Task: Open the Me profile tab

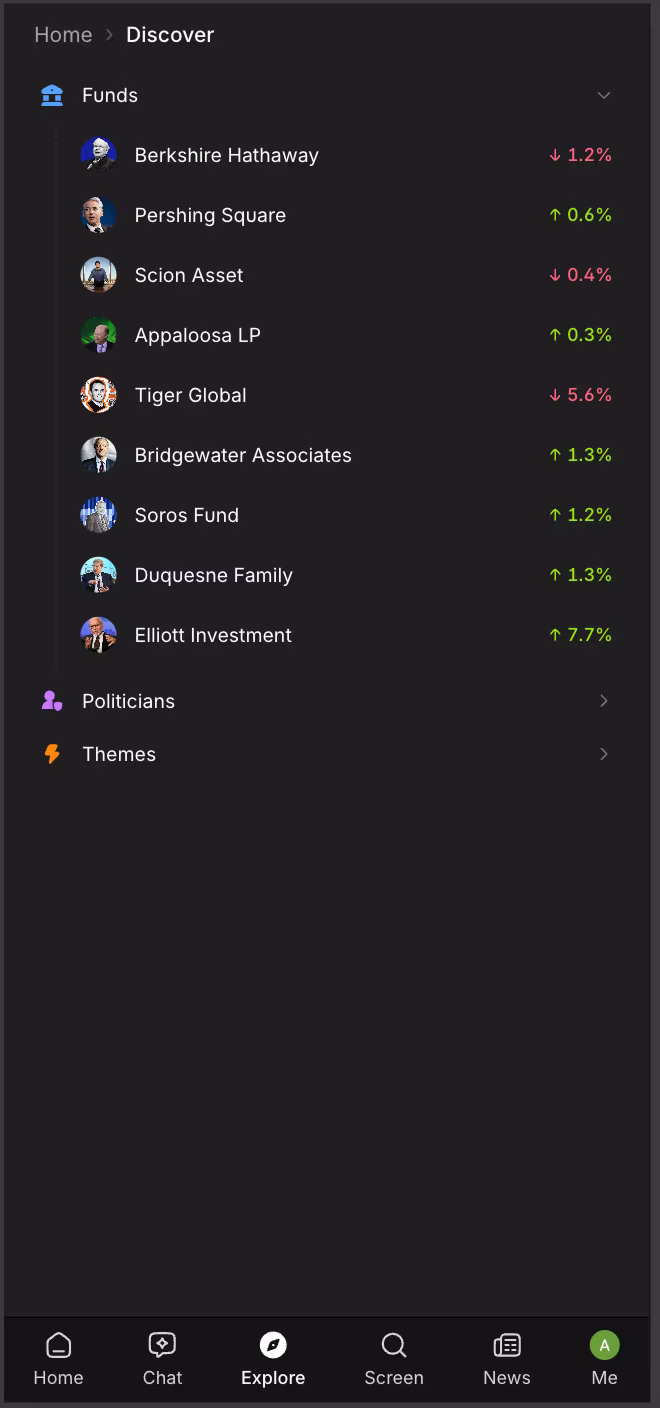Action: point(604,1359)
